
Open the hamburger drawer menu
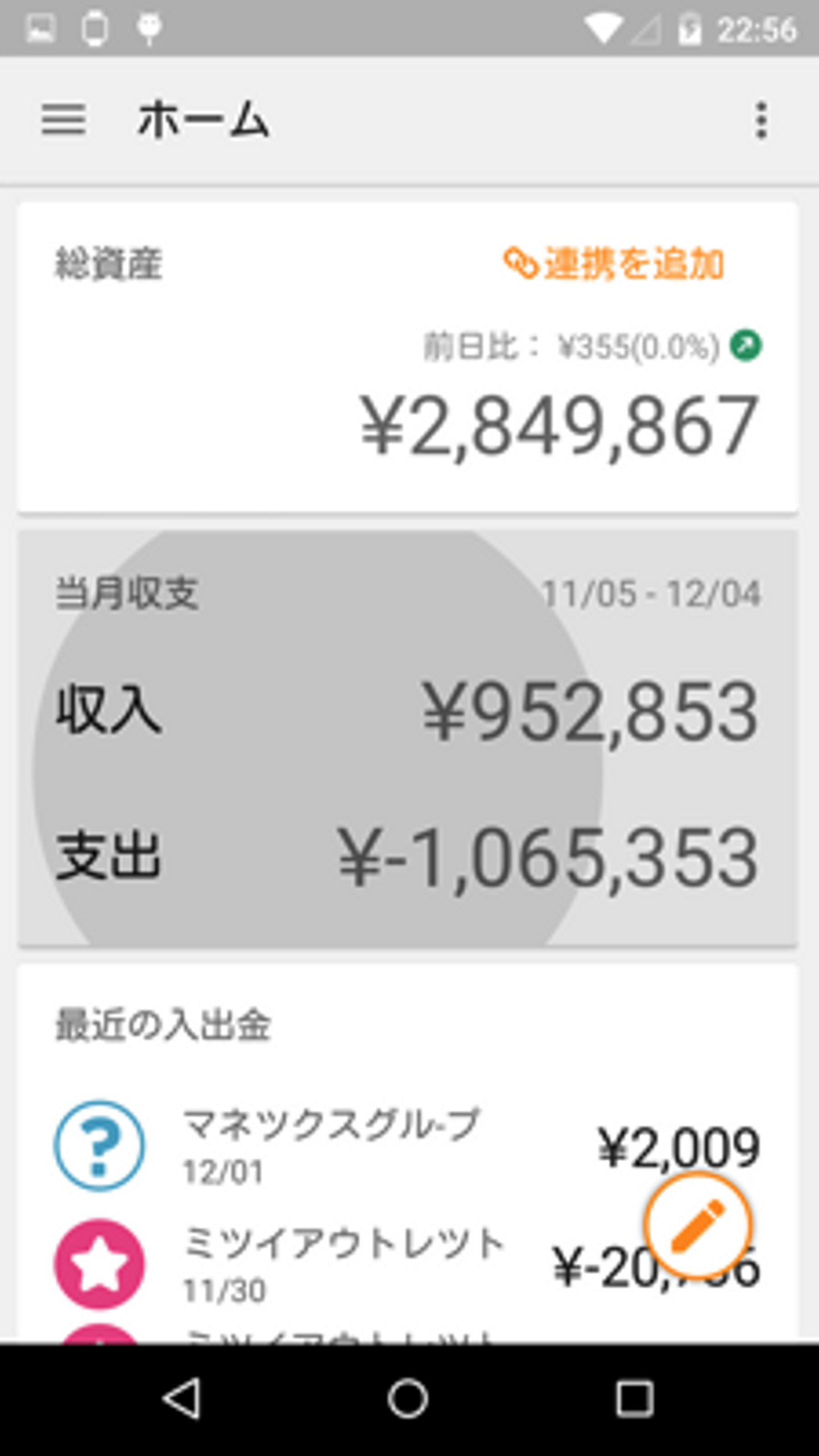64,120
